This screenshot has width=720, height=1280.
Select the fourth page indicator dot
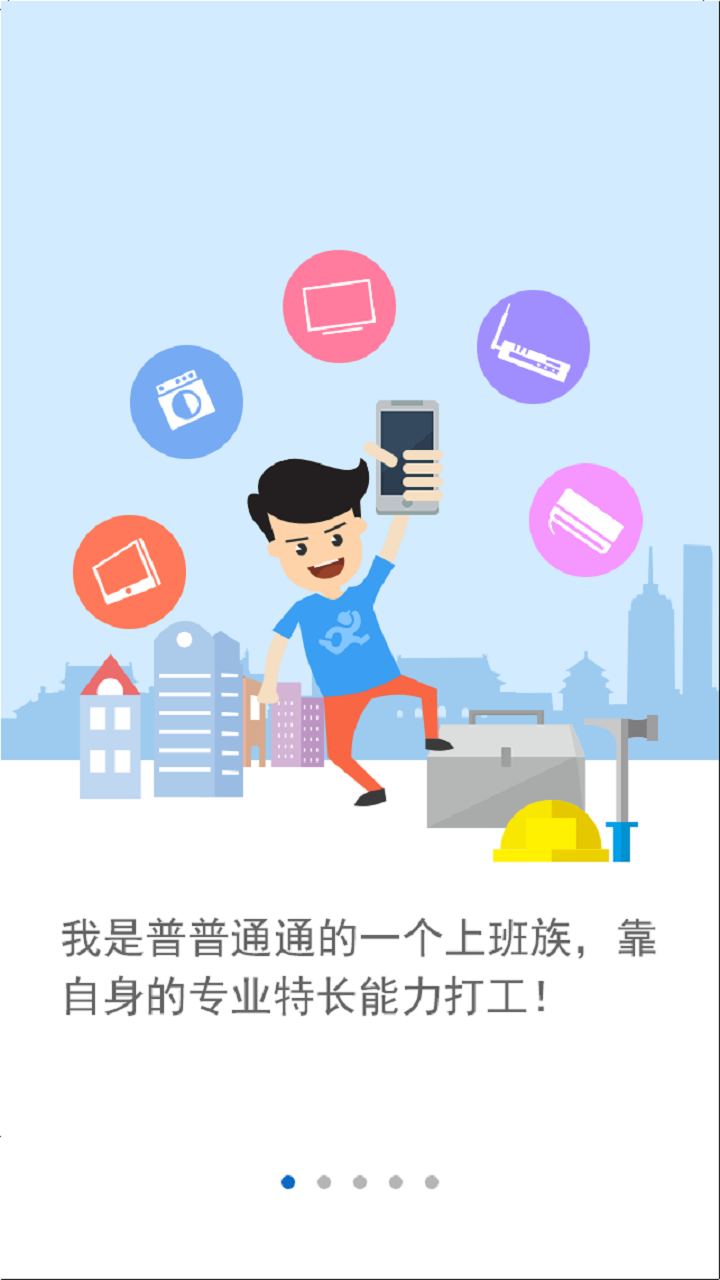pyautogui.click(x=396, y=1182)
